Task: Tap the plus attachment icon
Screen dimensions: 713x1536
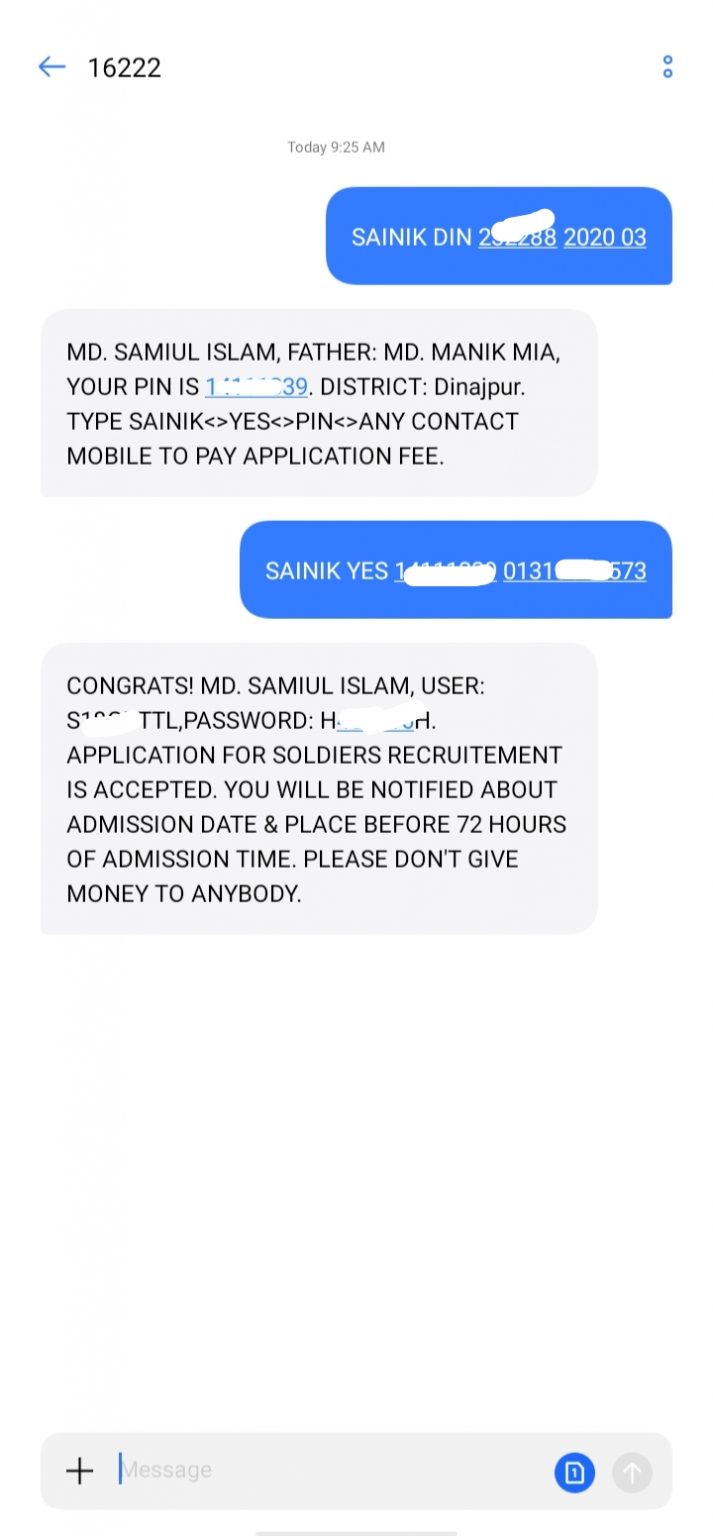Action: click(79, 1470)
